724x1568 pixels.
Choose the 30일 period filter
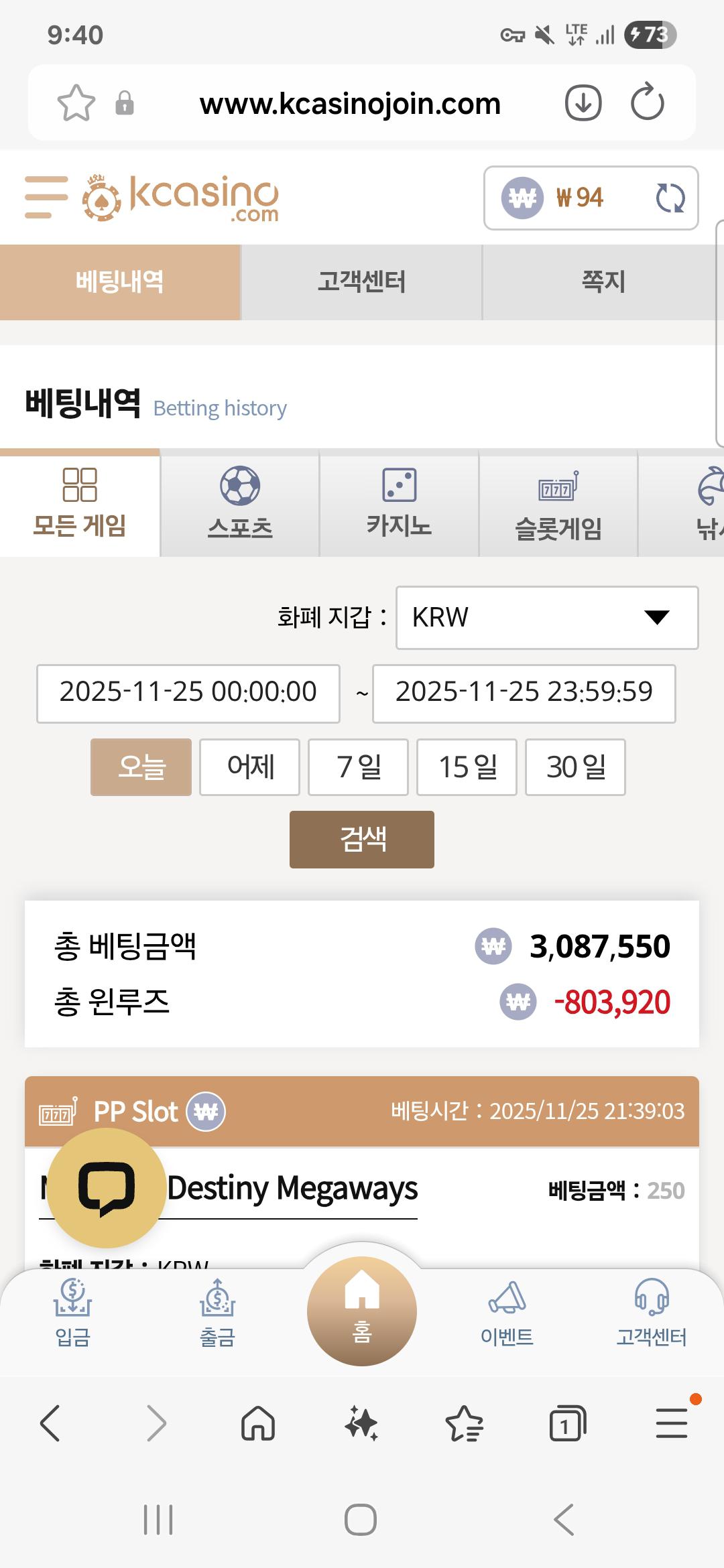click(575, 767)
